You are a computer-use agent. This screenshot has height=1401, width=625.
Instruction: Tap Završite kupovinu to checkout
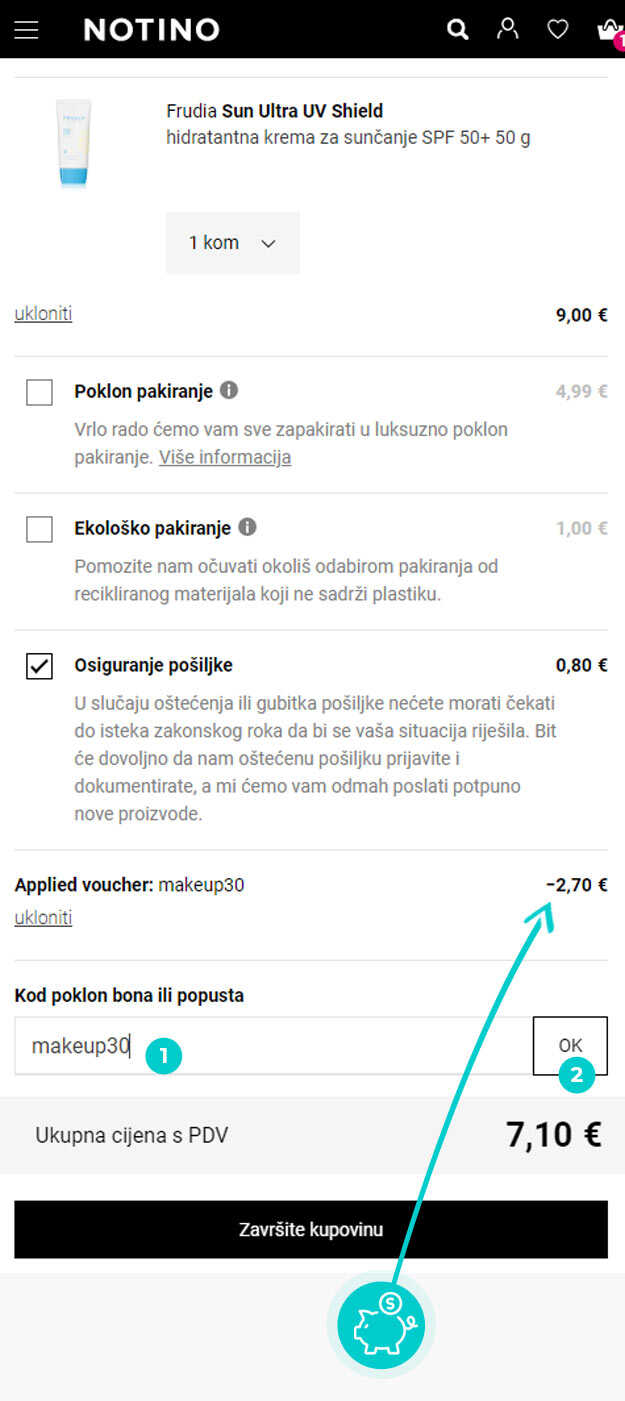point(311,1229)
